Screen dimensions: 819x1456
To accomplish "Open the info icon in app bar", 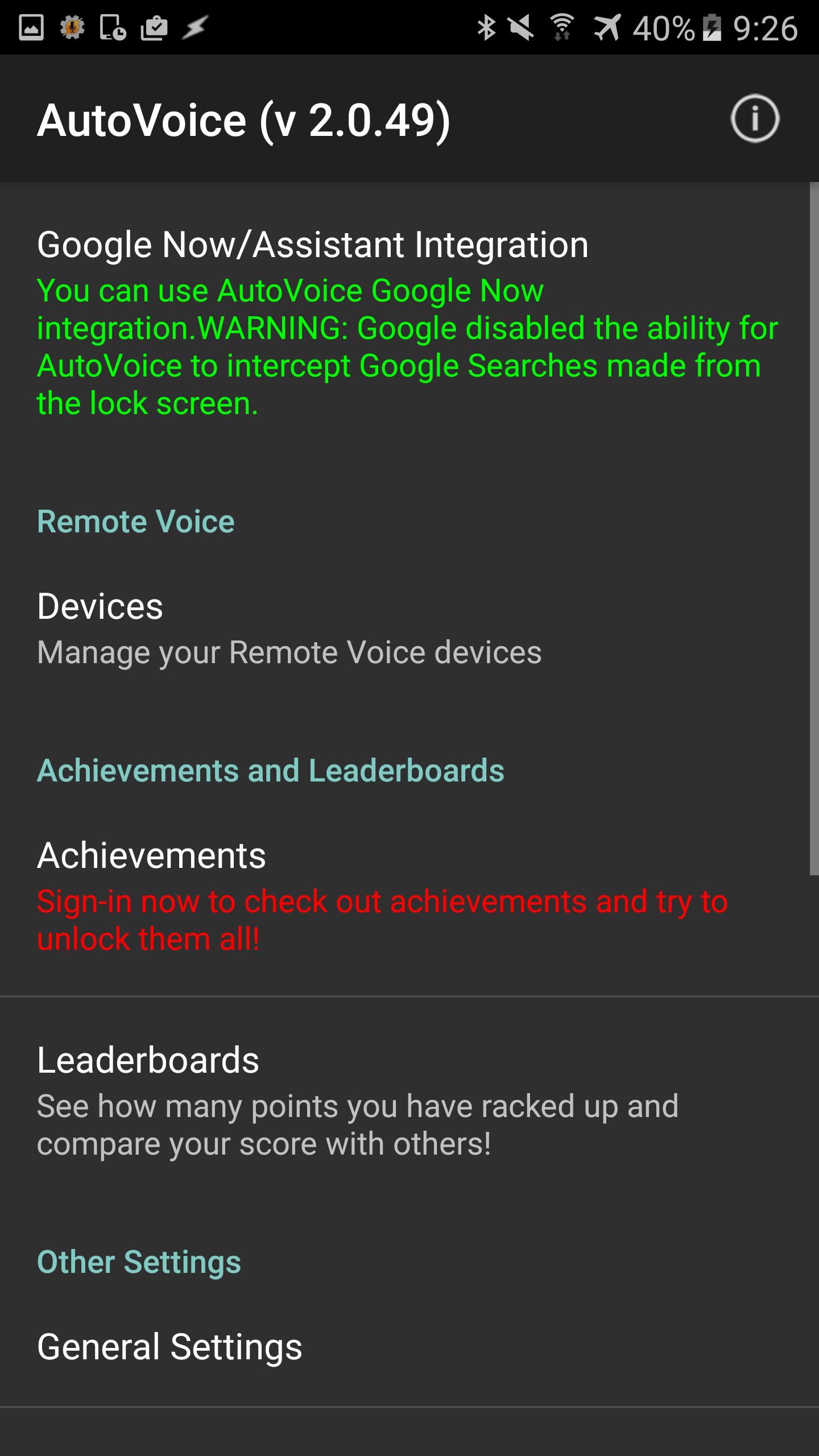I will pos(754,119).
